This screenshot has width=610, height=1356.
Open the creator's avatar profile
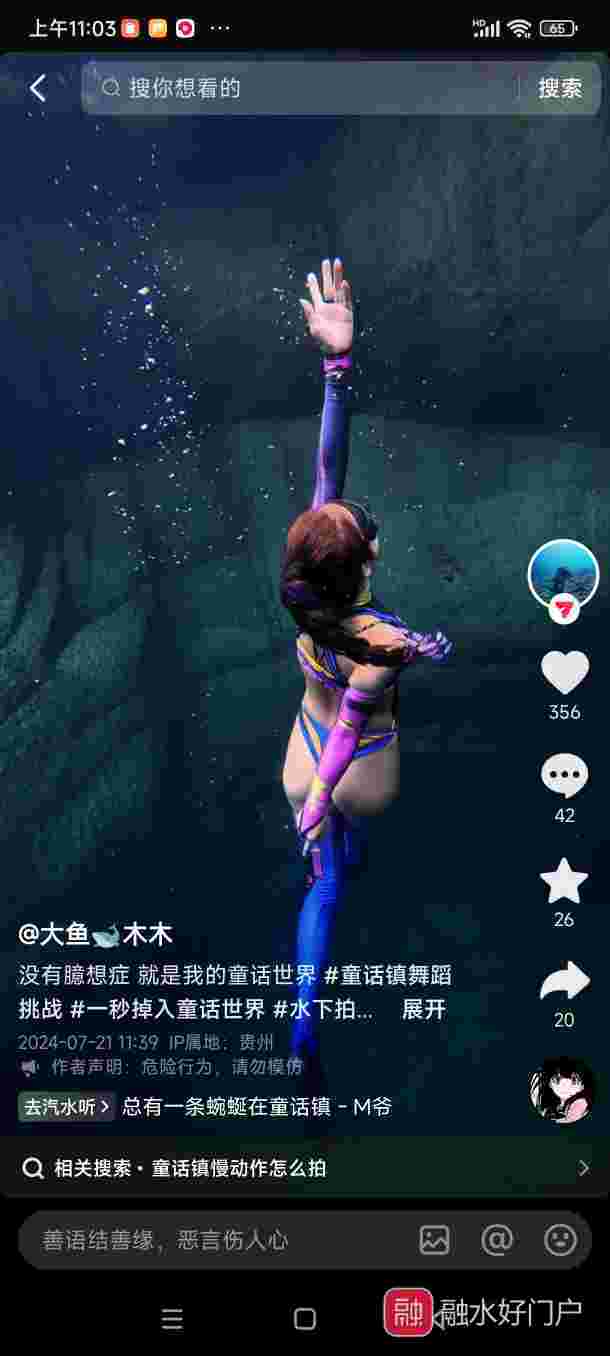[x=563, y=574]
